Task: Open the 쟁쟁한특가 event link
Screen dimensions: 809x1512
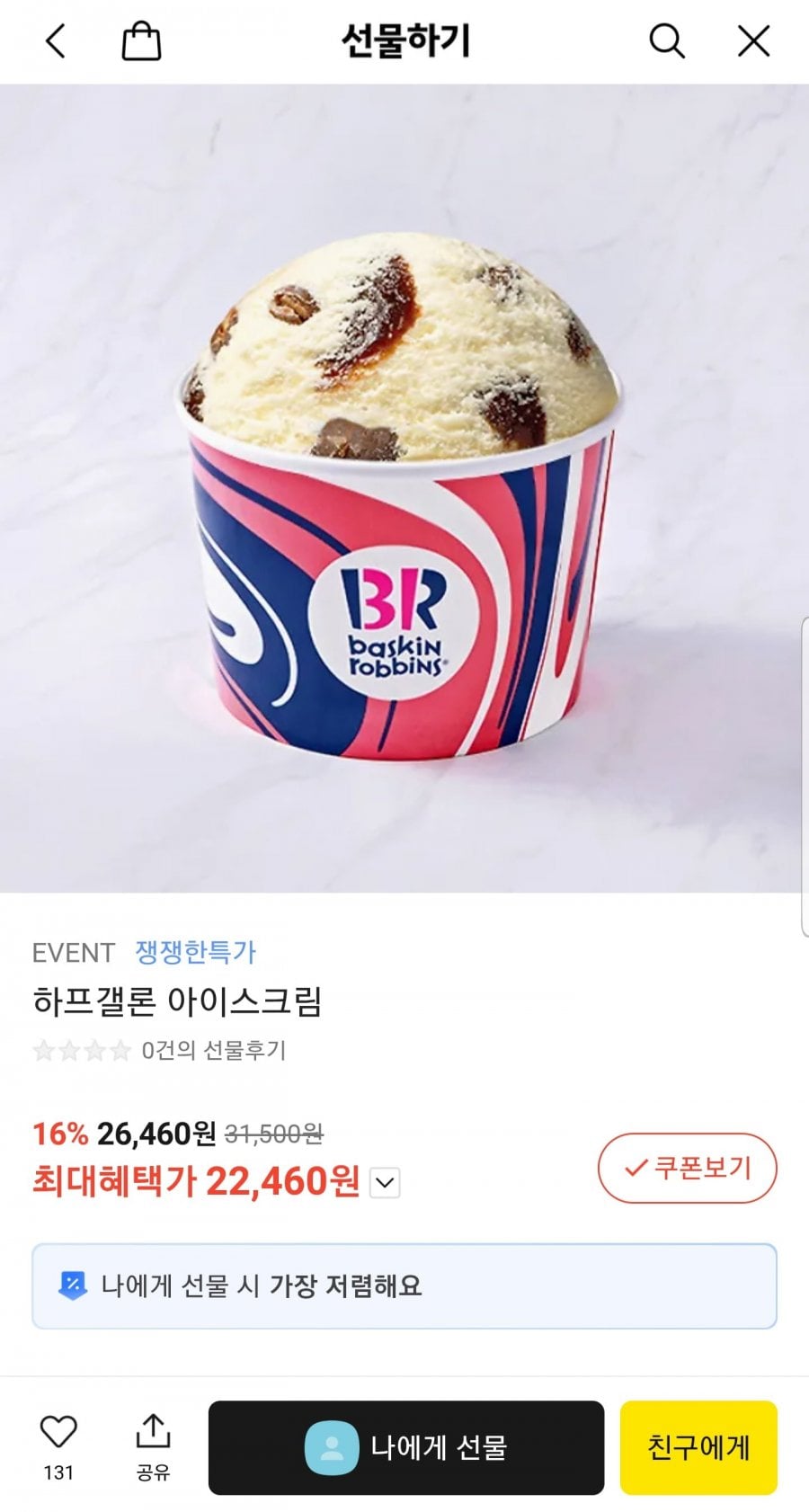Action: (x=196, y=952)
